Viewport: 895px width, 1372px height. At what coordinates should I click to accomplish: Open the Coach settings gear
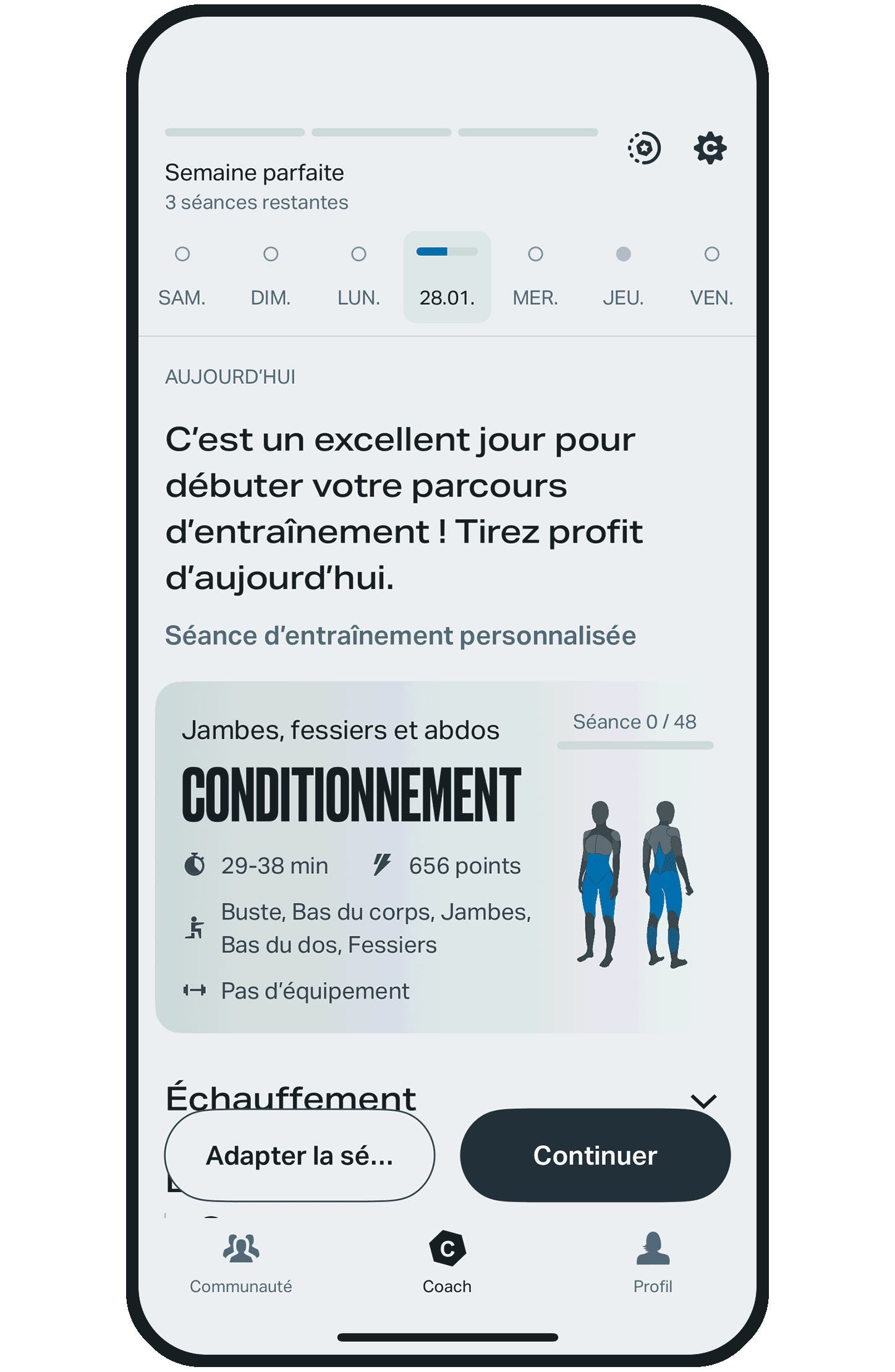710,148
